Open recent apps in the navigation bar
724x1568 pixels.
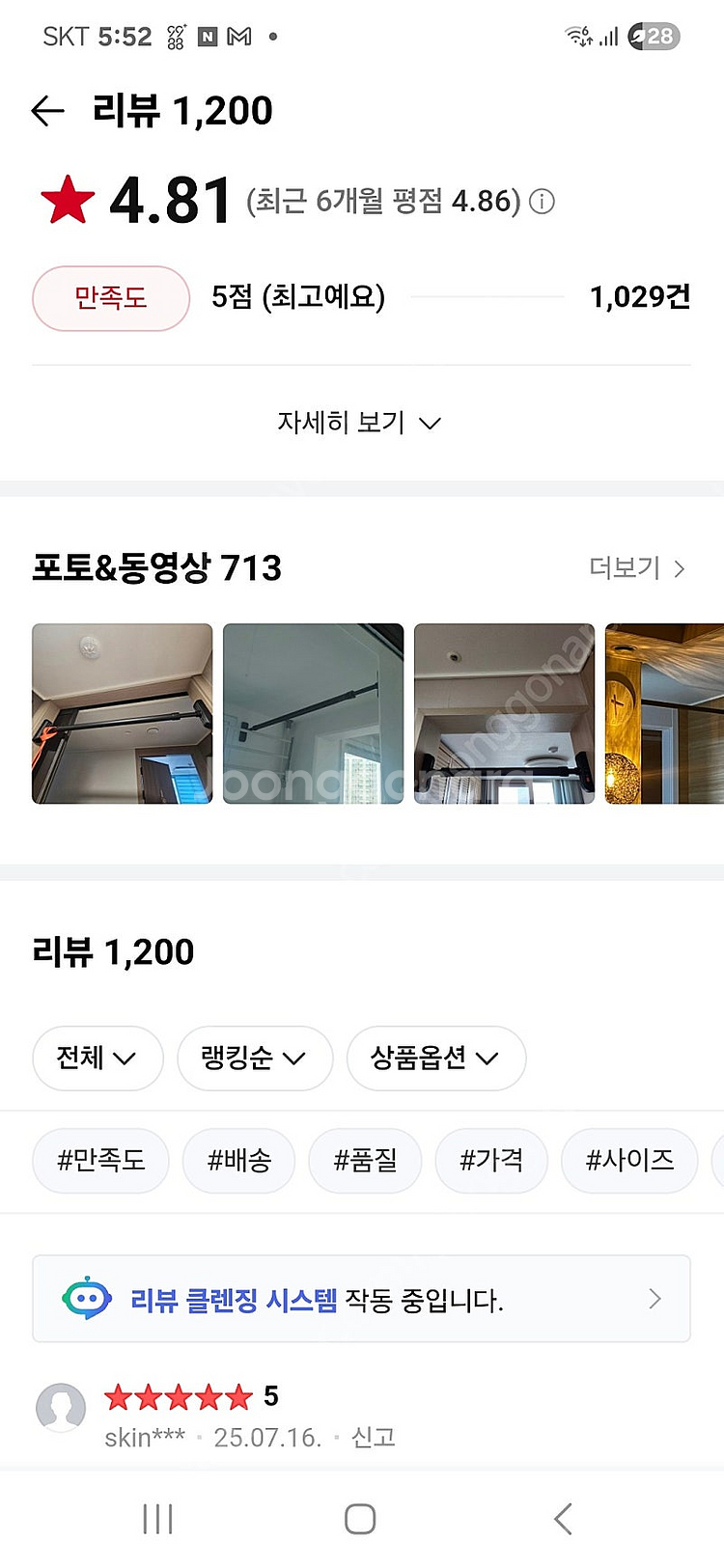(157, 1519)
